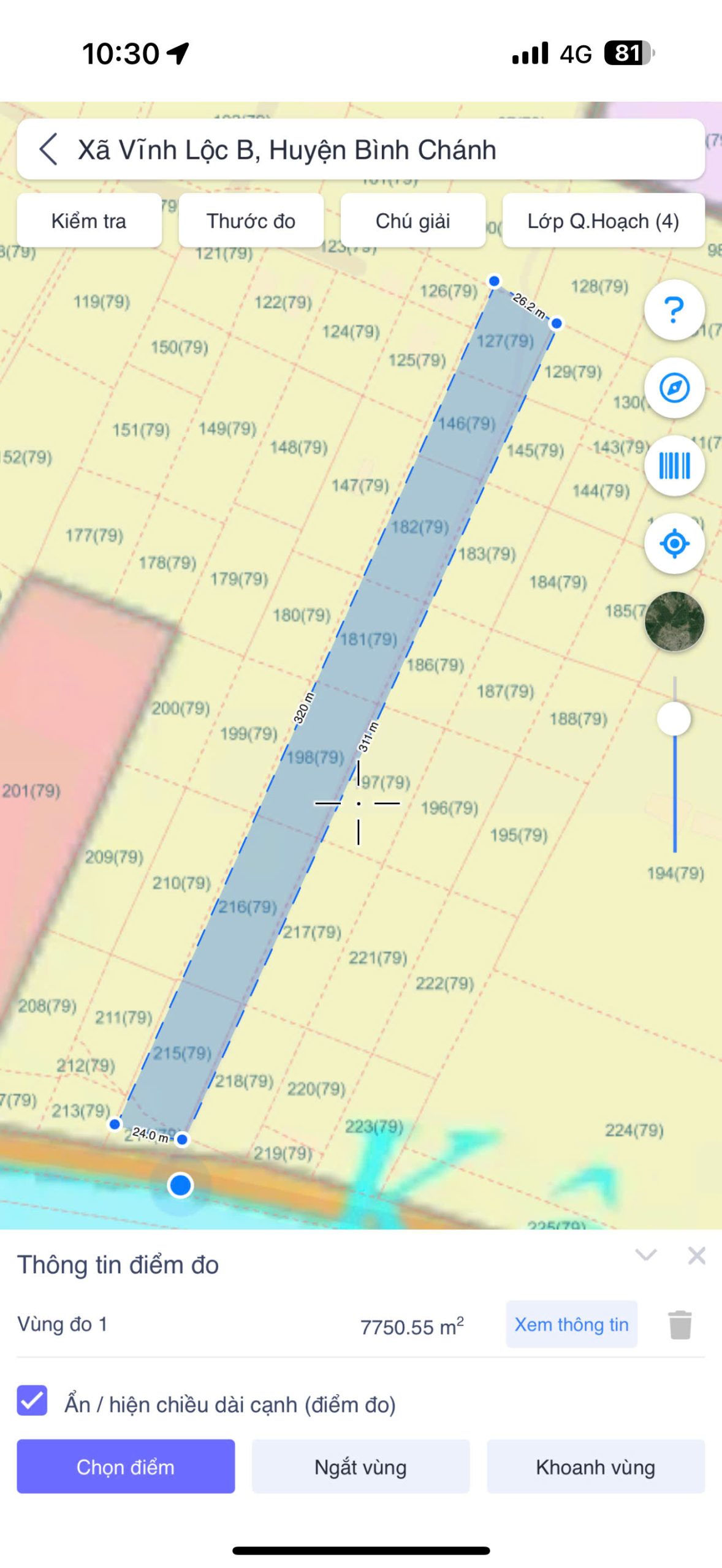Viewport: 722px width, 1568px height.
Task: Open the Thước đo measuring tool
Action: point(251,221)
